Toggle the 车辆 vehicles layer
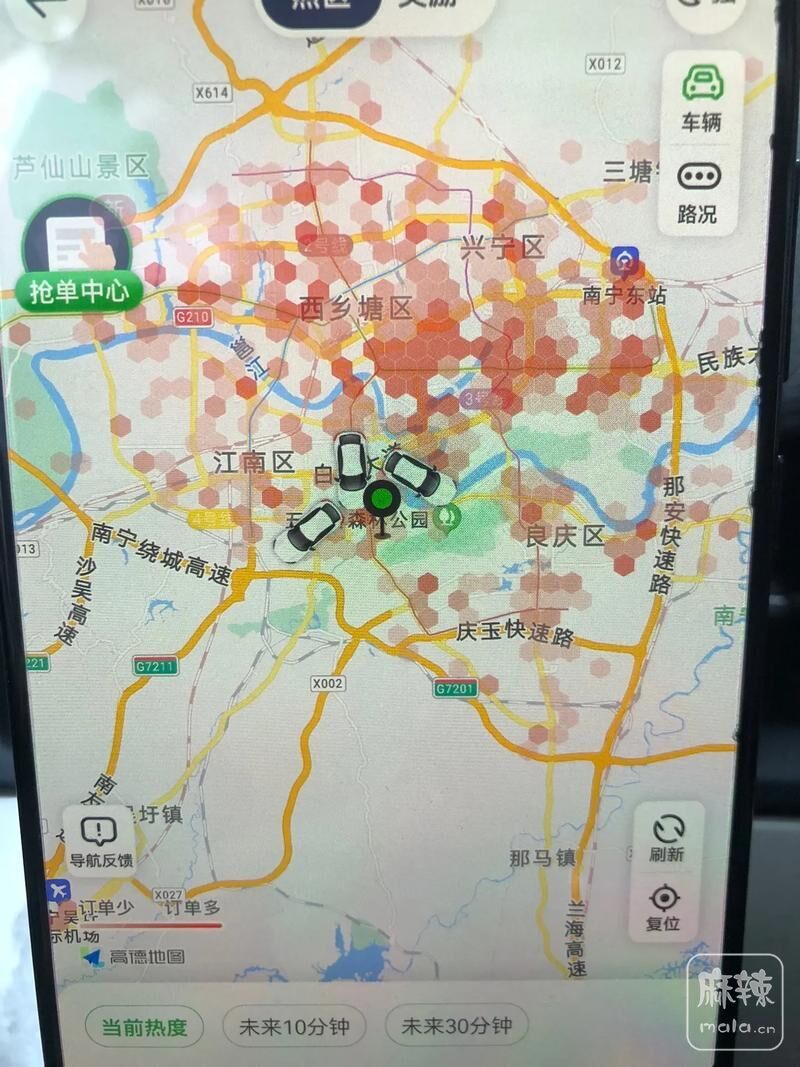 pyautogui.click(x=701, y=97)
